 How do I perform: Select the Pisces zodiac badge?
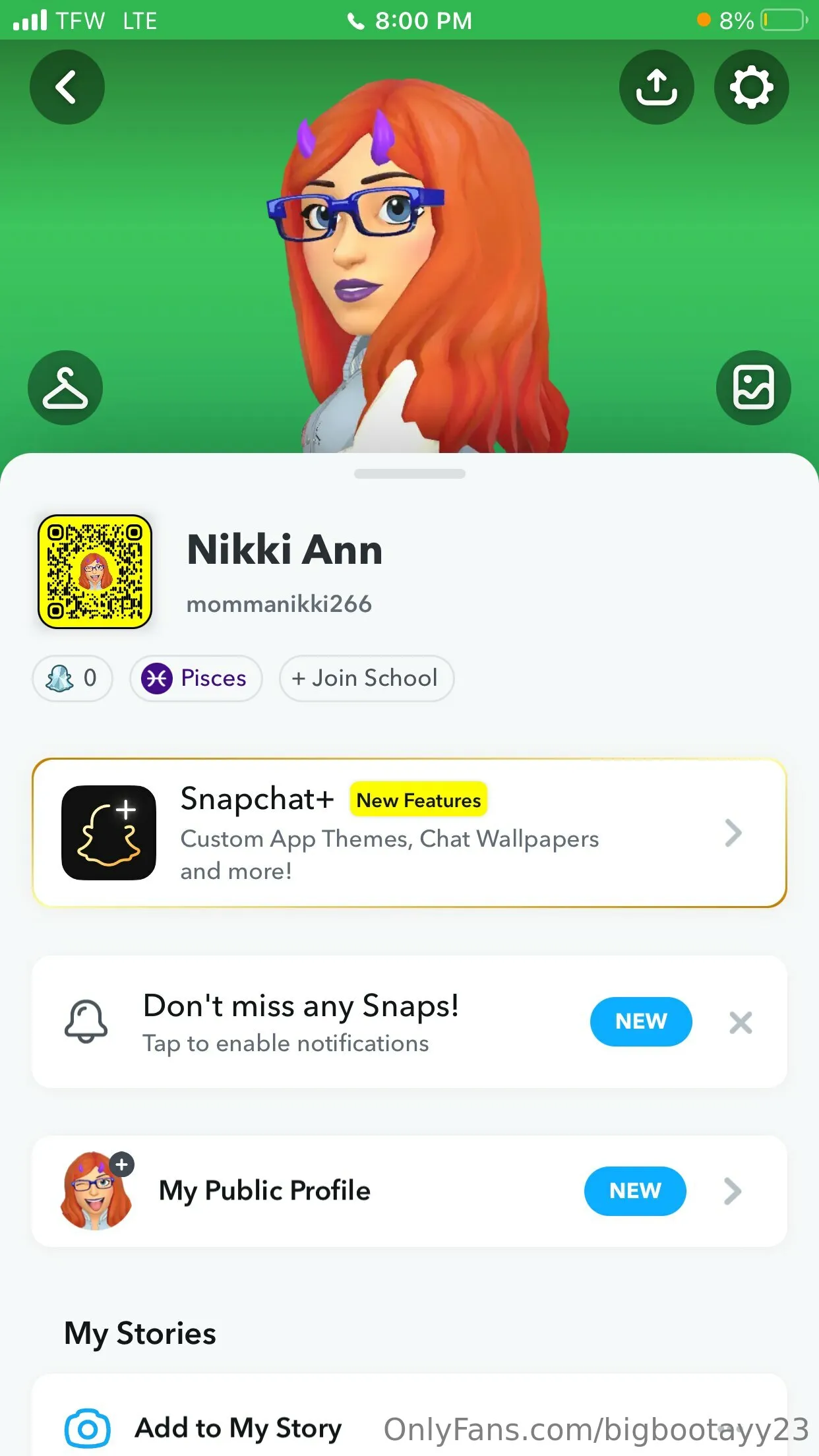point(196,678)
